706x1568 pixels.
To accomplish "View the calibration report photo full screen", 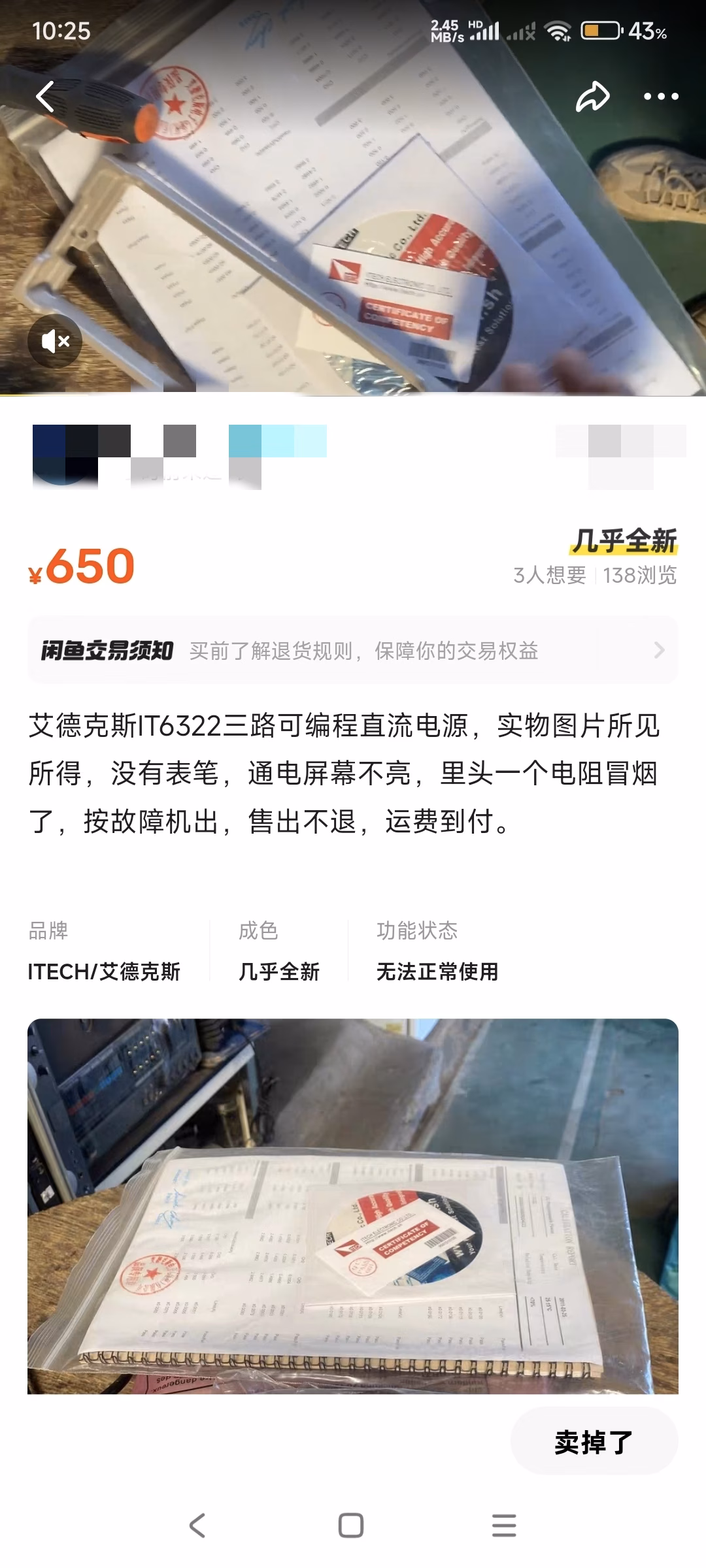I will coord(352,1206).
